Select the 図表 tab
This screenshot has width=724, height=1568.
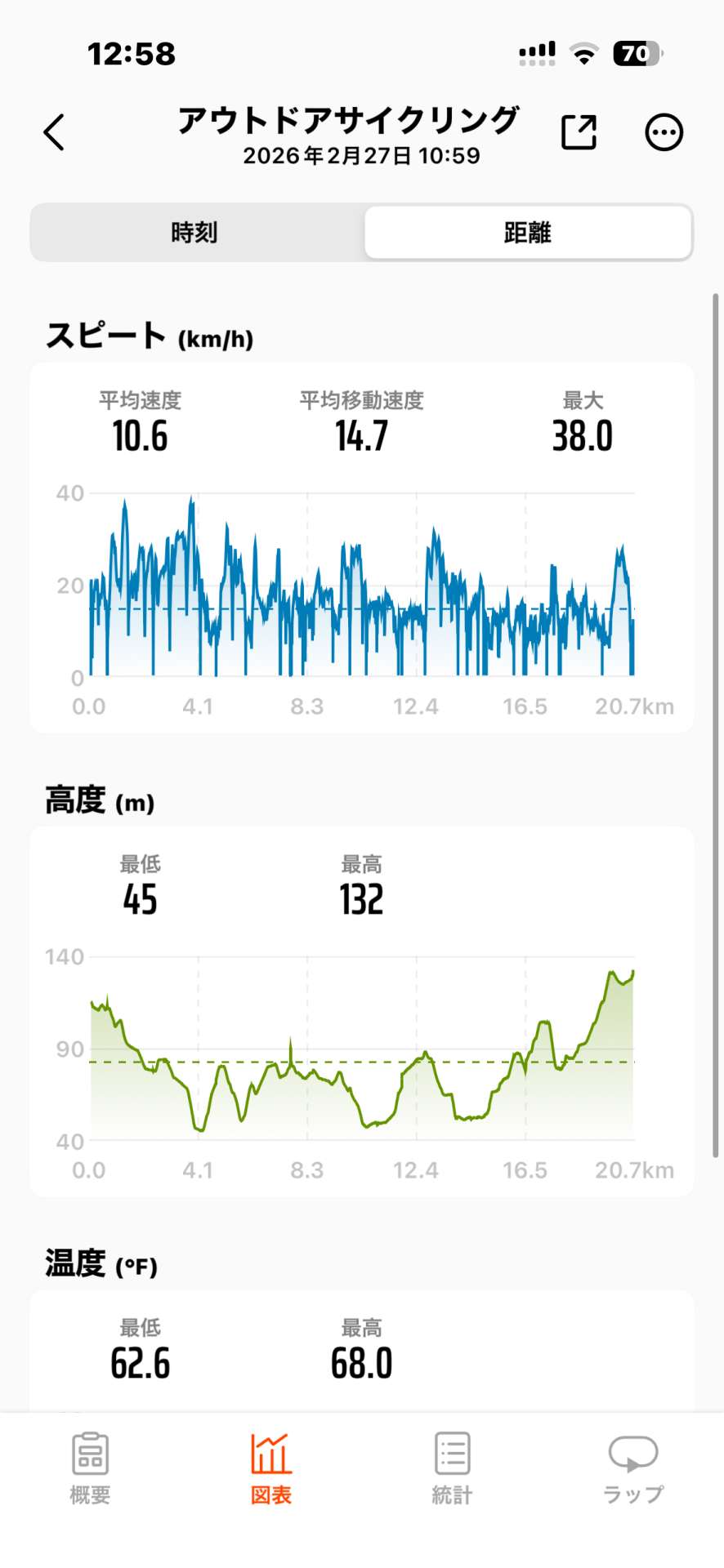[x=270, y=1468]
